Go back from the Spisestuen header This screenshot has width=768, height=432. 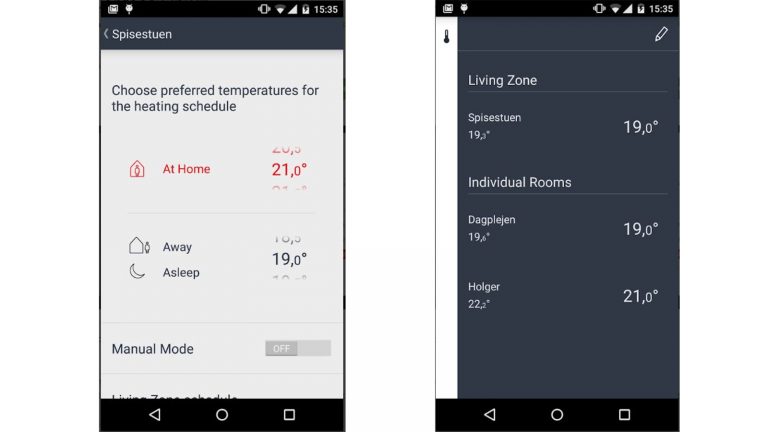point(107,34)
